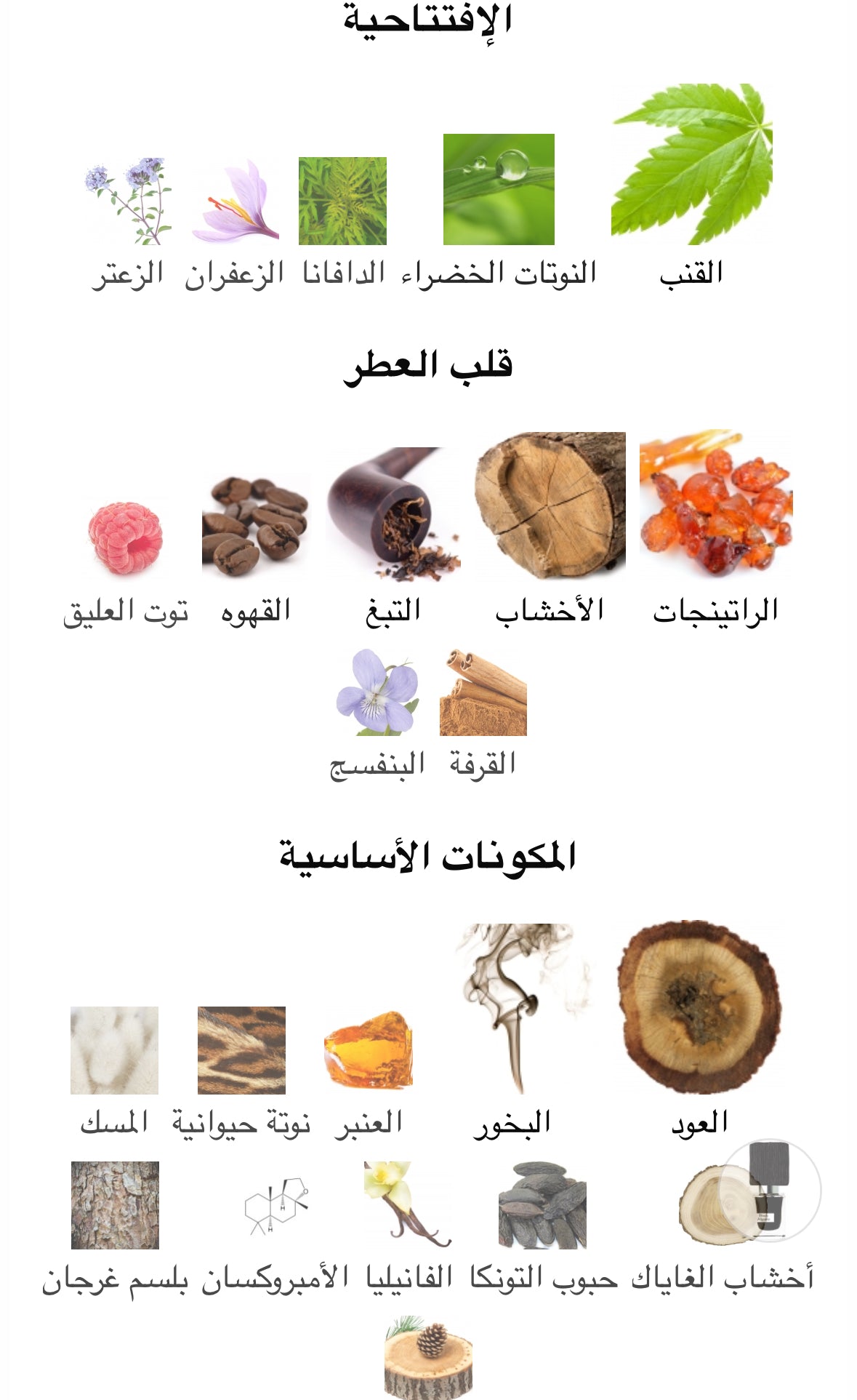
Task: Open the القرفة (cinnamon) note
Action: (483, 693)
